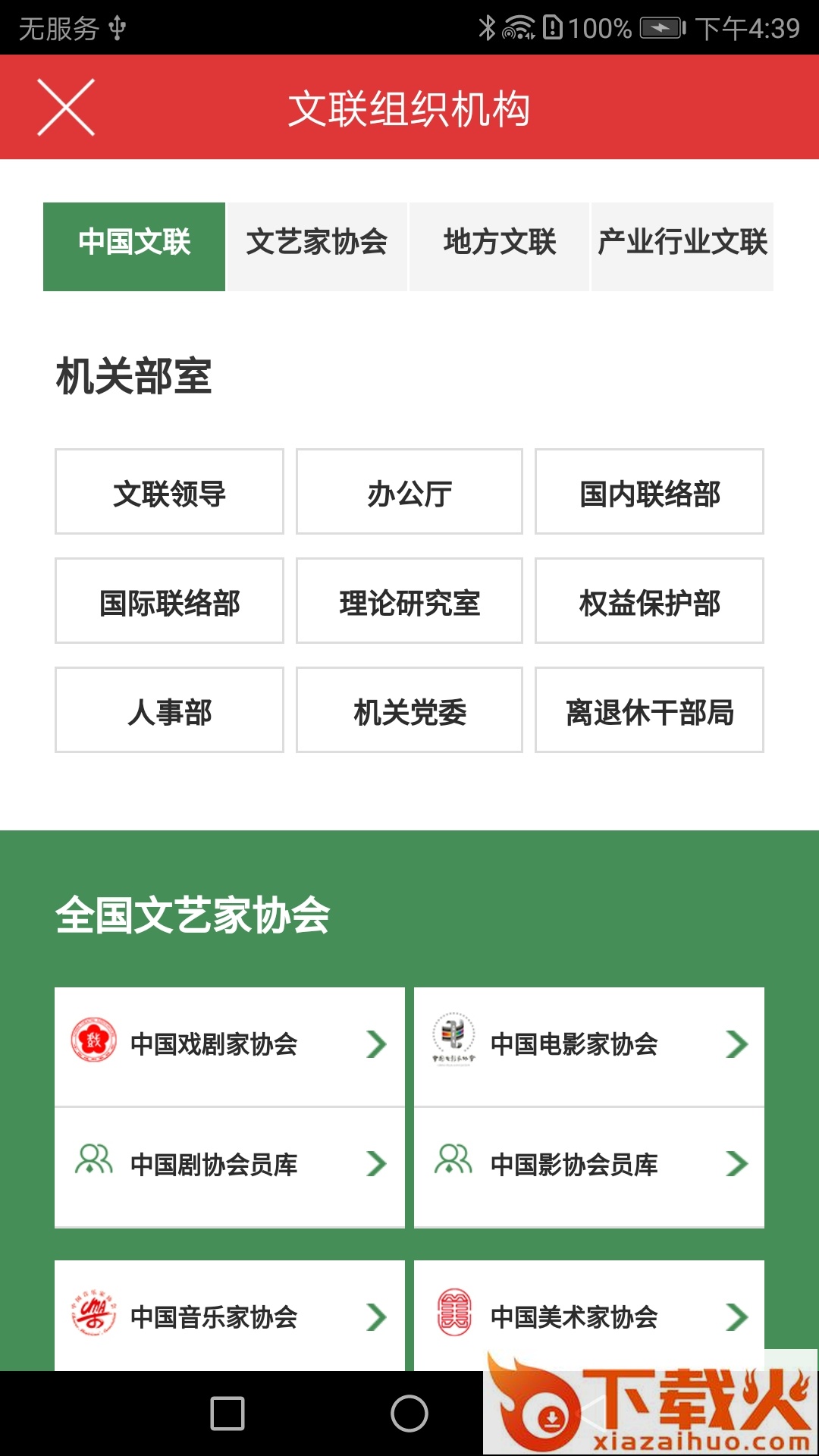Open 中国美术家协会
819x1456 pixels.
pyautogui.click(x=589, y=1316)
